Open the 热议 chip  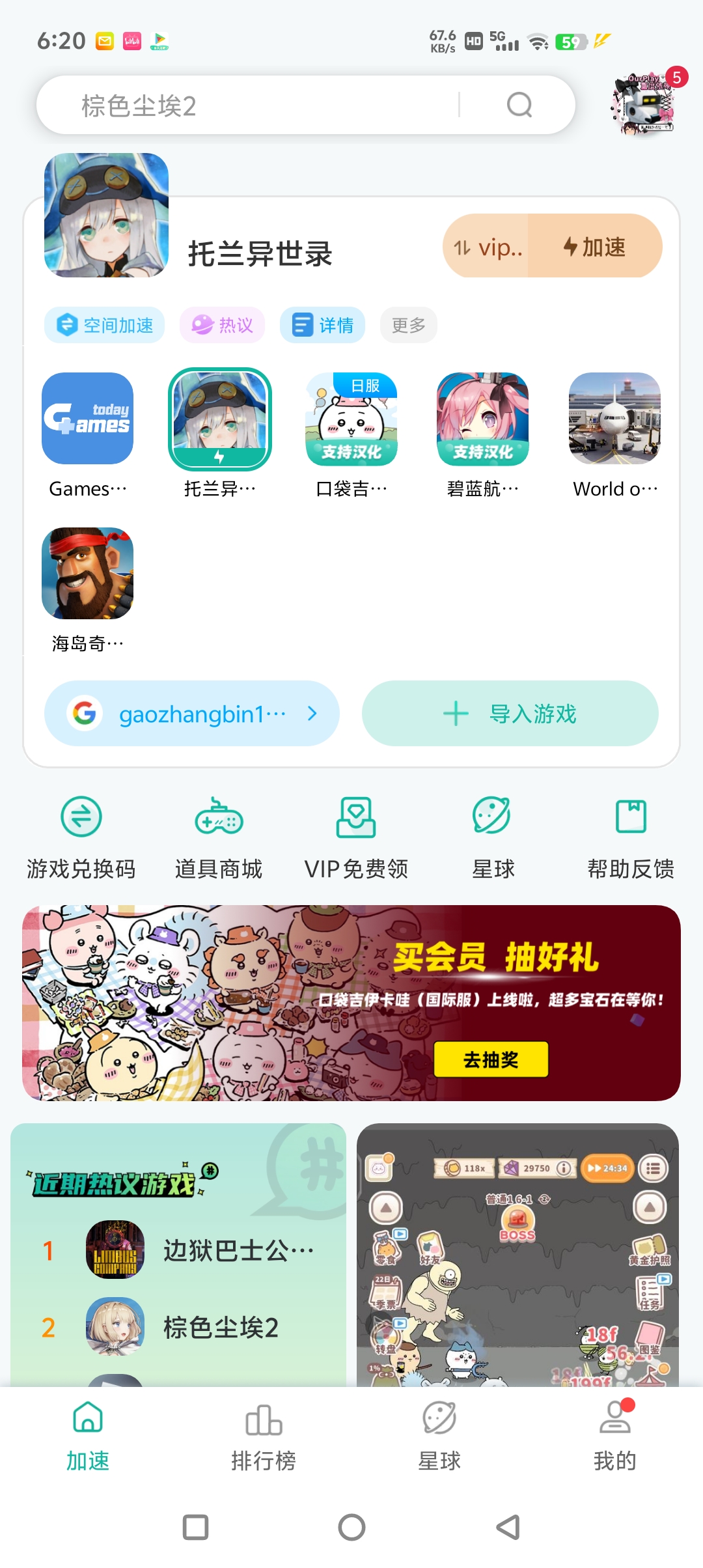[223, 325]
